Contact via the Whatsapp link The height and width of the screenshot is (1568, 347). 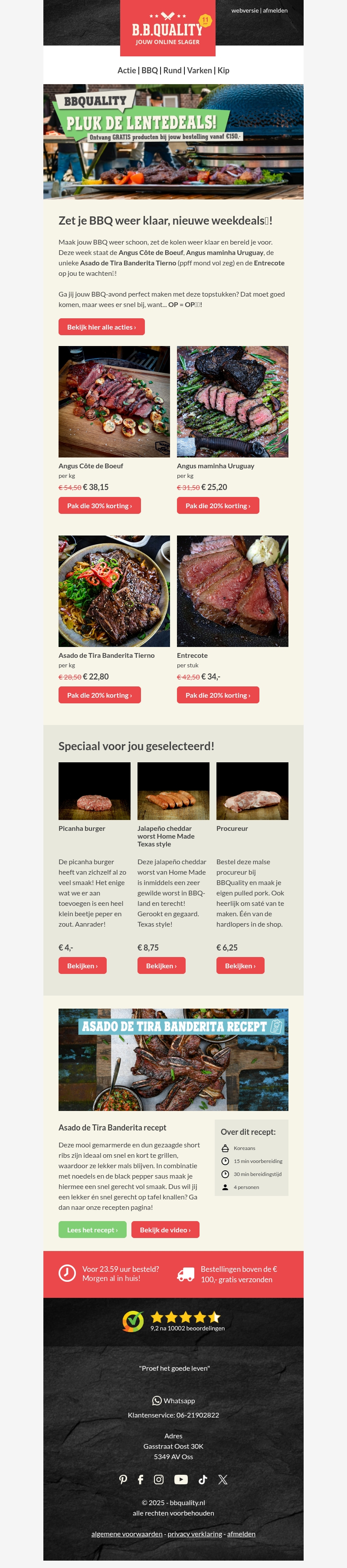(173, 1401)
